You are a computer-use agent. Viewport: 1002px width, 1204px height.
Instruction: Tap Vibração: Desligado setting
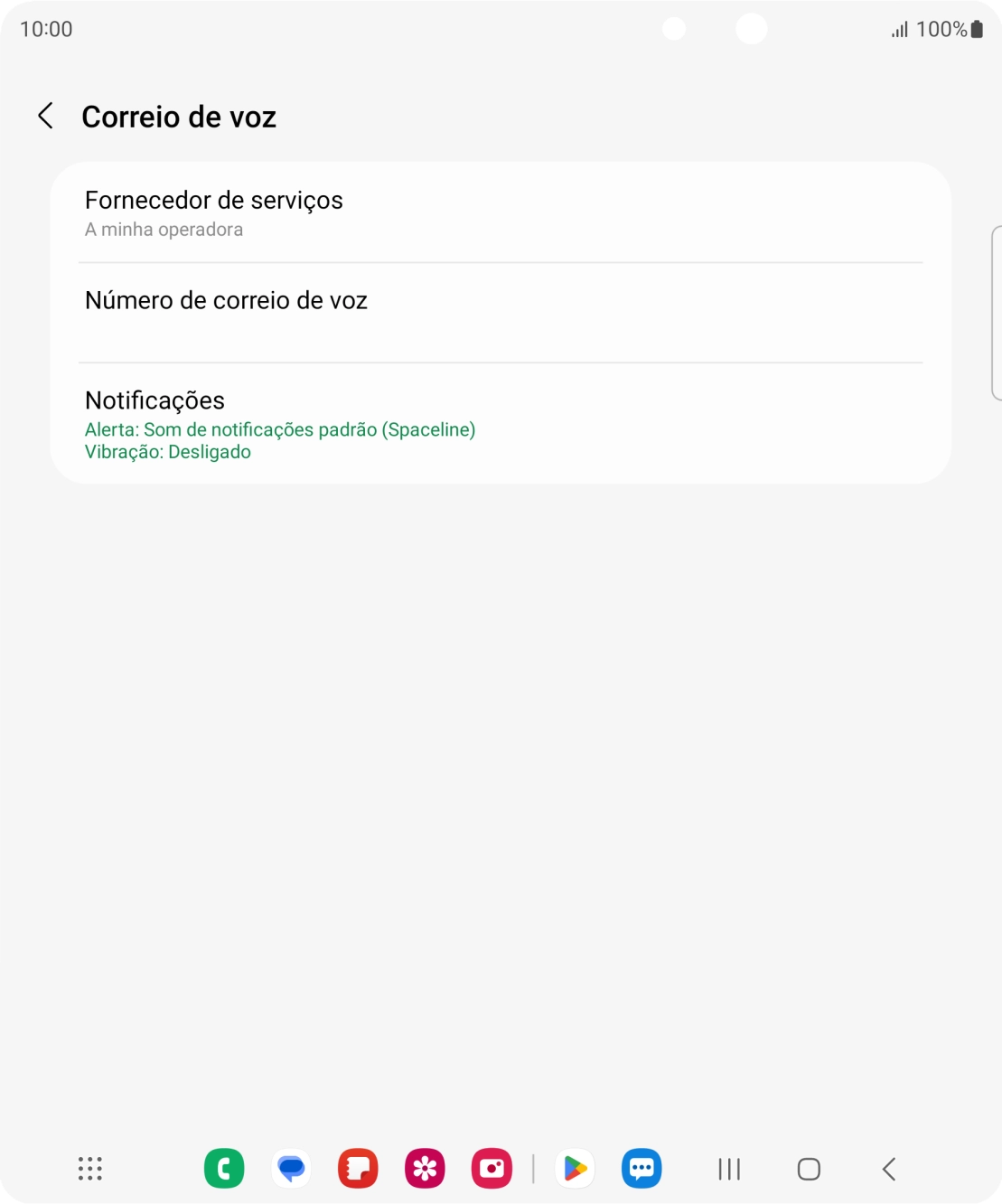tap(168, 452)
